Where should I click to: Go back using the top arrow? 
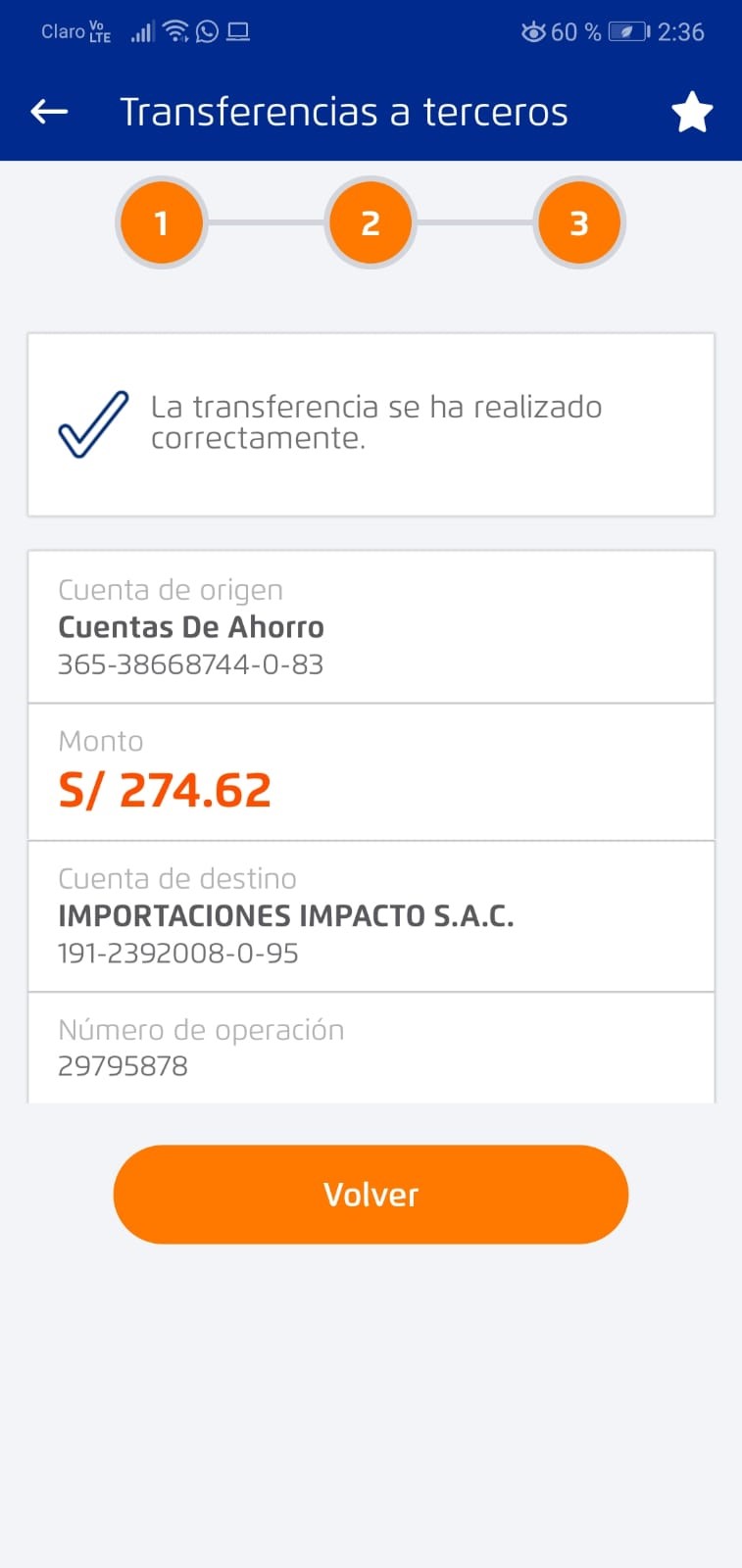[x=49, y=112]
